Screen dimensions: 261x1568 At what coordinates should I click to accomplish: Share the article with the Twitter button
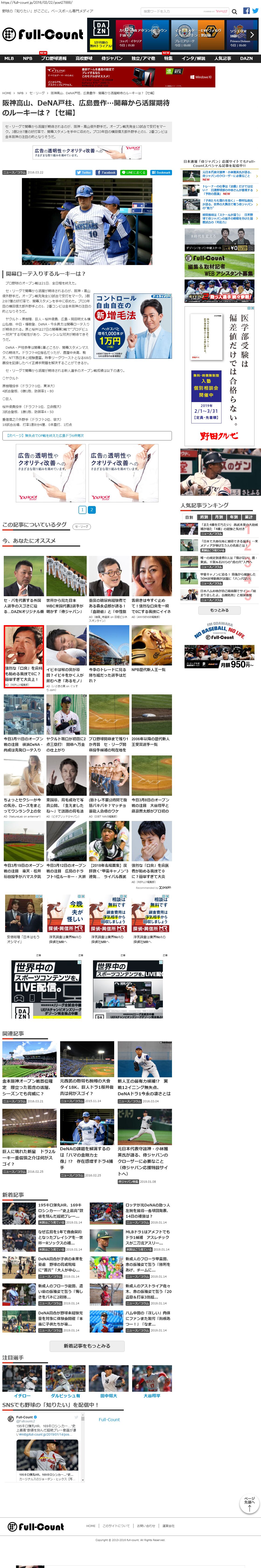coord(84,172)
